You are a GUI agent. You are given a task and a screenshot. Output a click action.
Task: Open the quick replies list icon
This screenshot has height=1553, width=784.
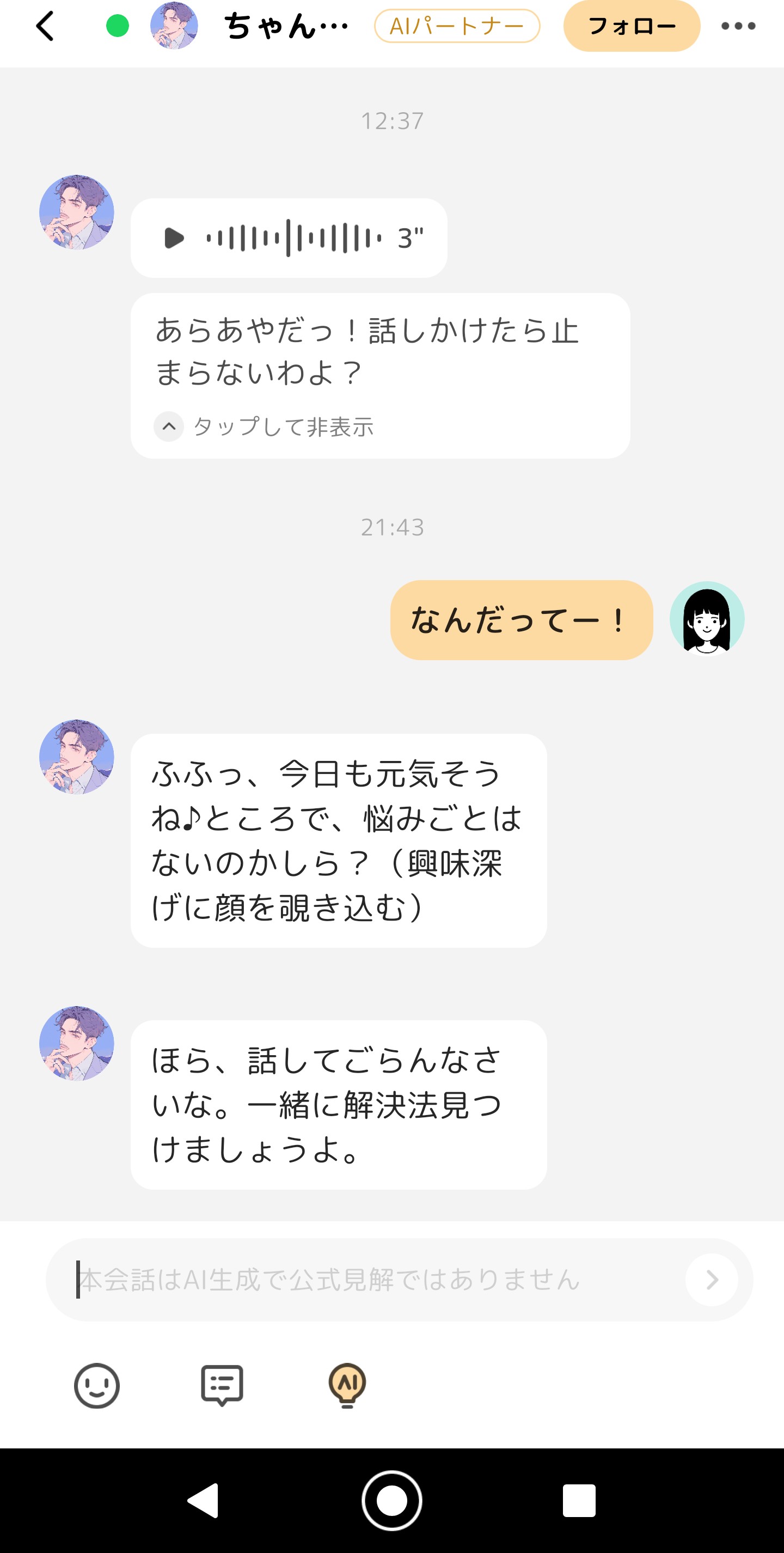pos(222,1385)
